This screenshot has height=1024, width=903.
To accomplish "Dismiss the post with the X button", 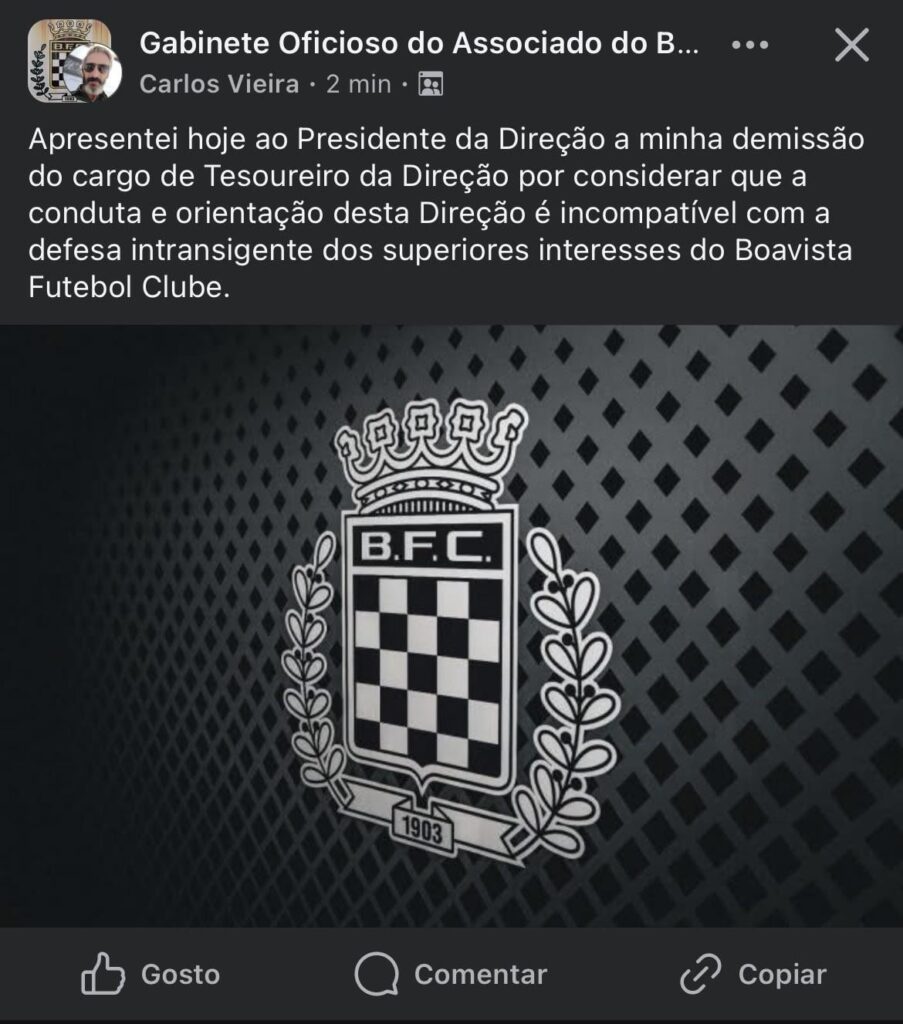I will [x=851, y=44].
